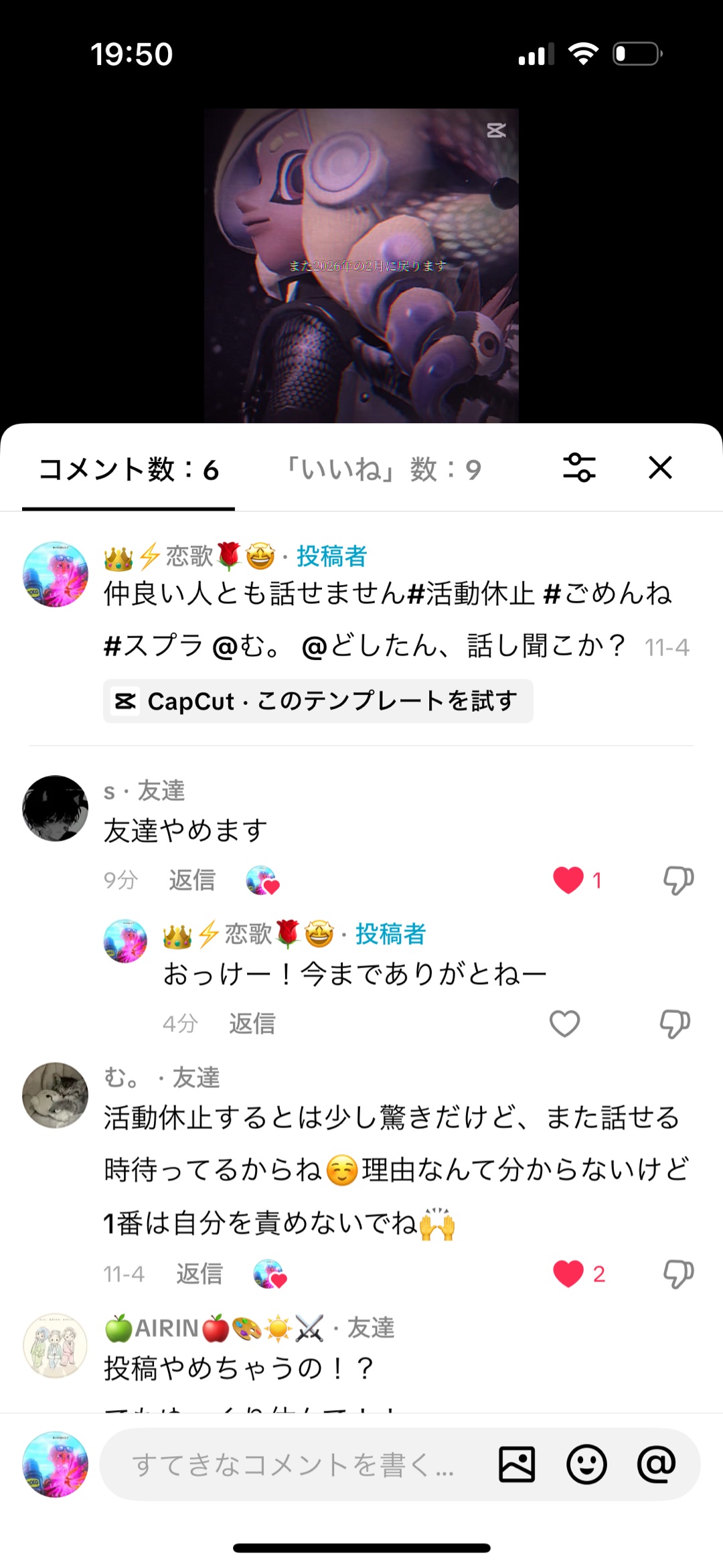Close the comments panel

pyautogui.click(x=660, y=468)
